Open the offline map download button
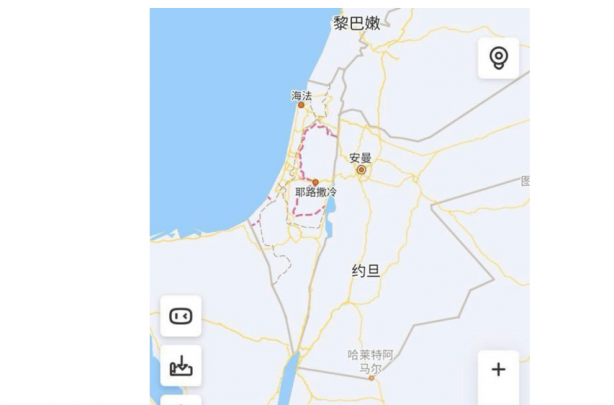This screenshot has height=405, width=614. pos(181,367)
